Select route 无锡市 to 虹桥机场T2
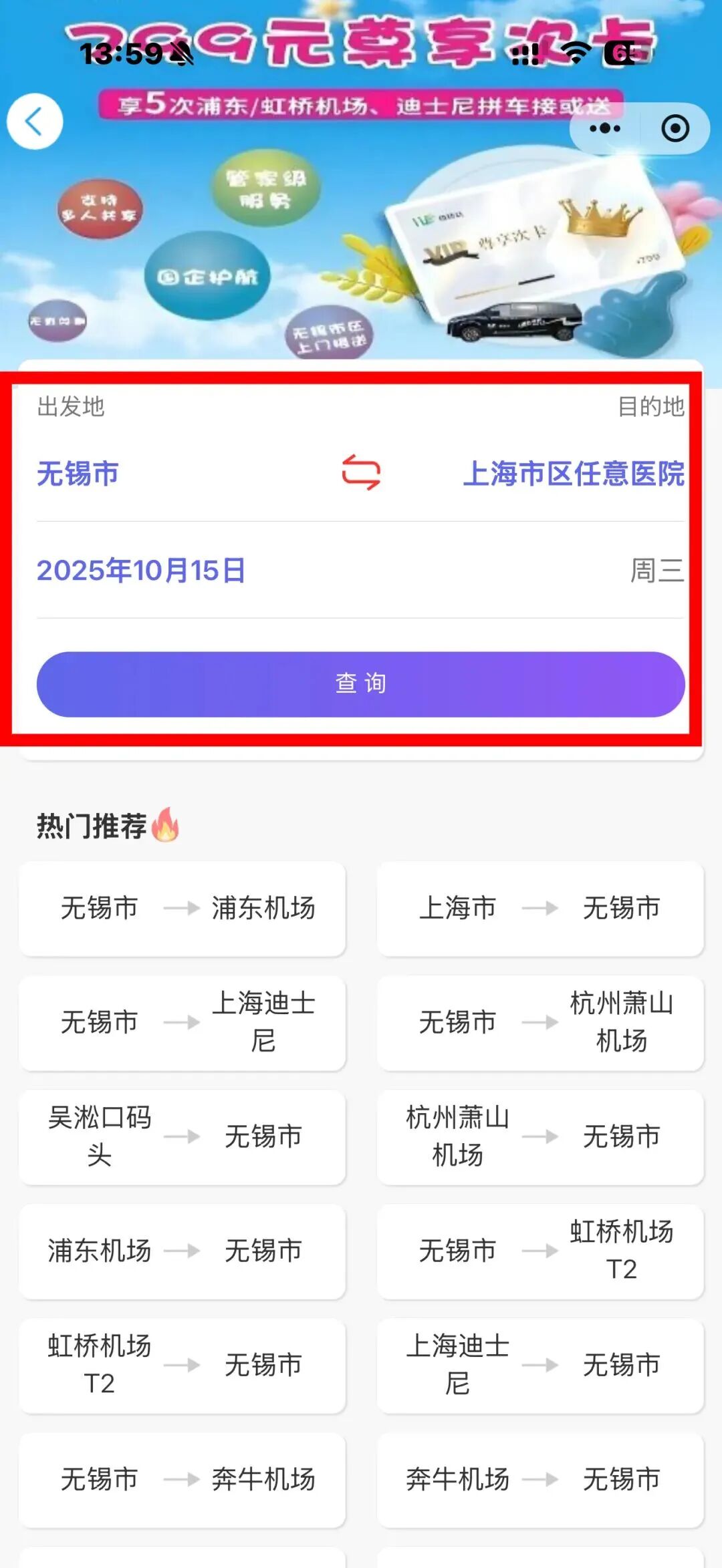Screen dimensions: 722x1568 (x=540, y=1251)
